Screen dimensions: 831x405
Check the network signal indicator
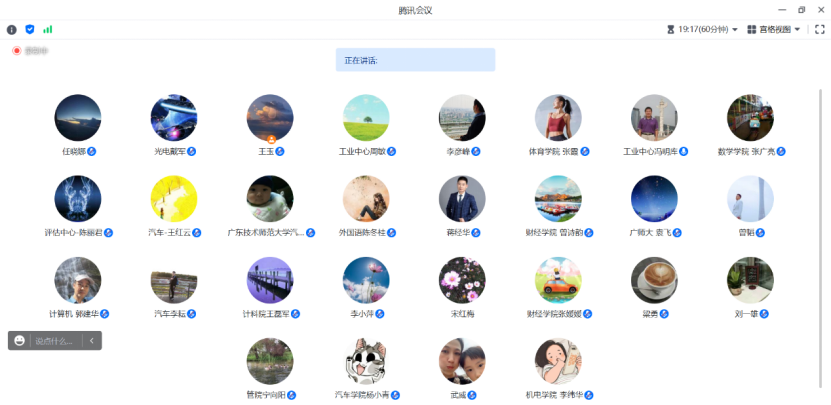pos(47,30)
